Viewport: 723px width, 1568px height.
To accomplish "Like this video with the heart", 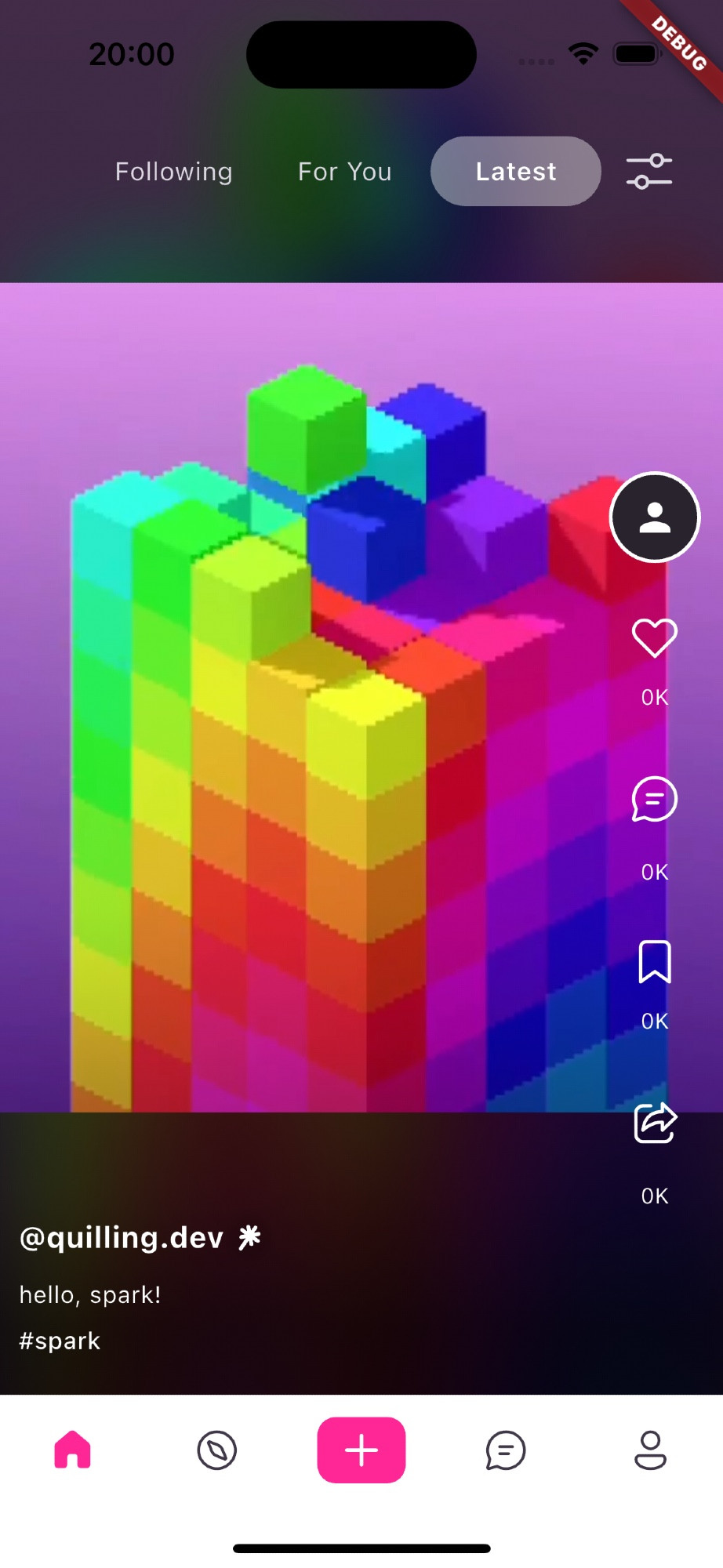I will click(x=655, y=637).
